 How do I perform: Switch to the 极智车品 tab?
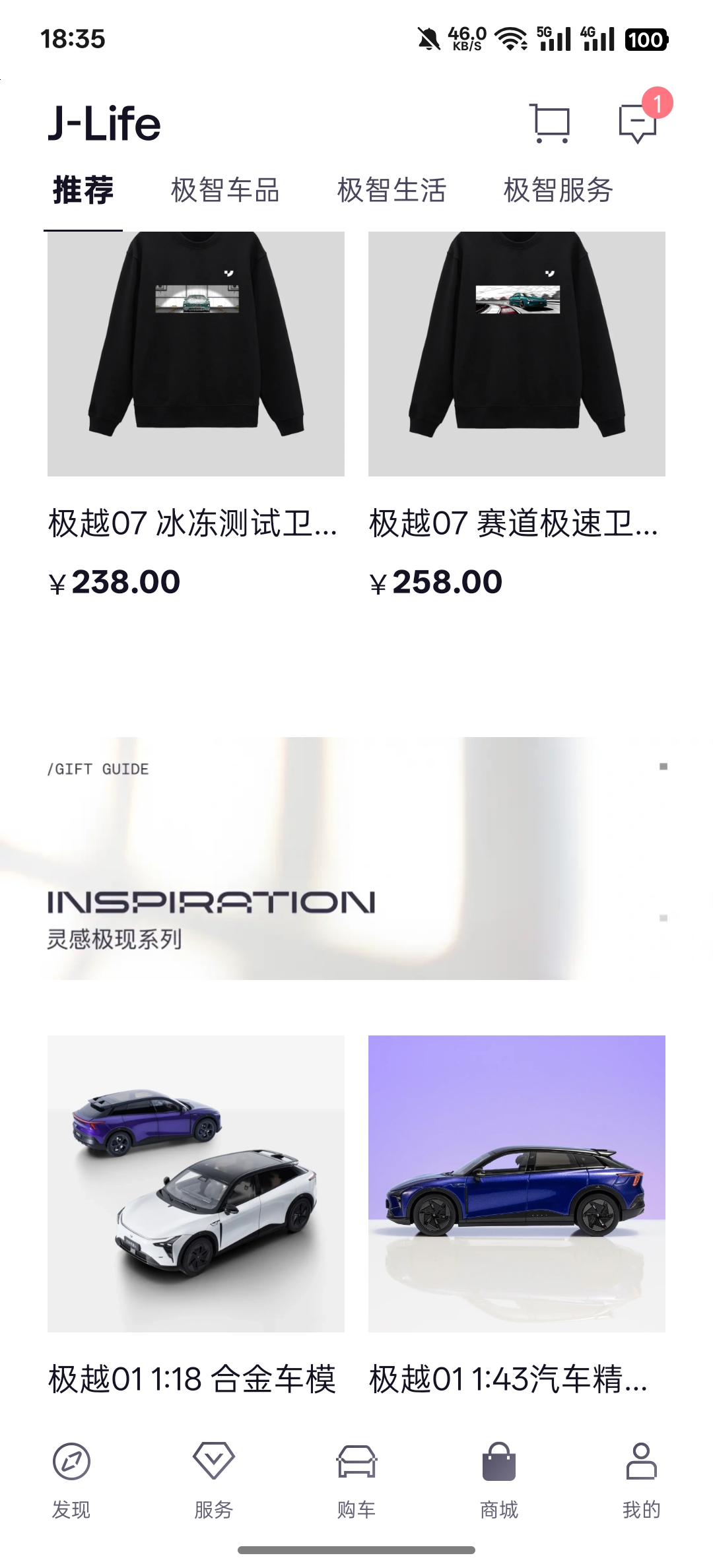[225, 190]
